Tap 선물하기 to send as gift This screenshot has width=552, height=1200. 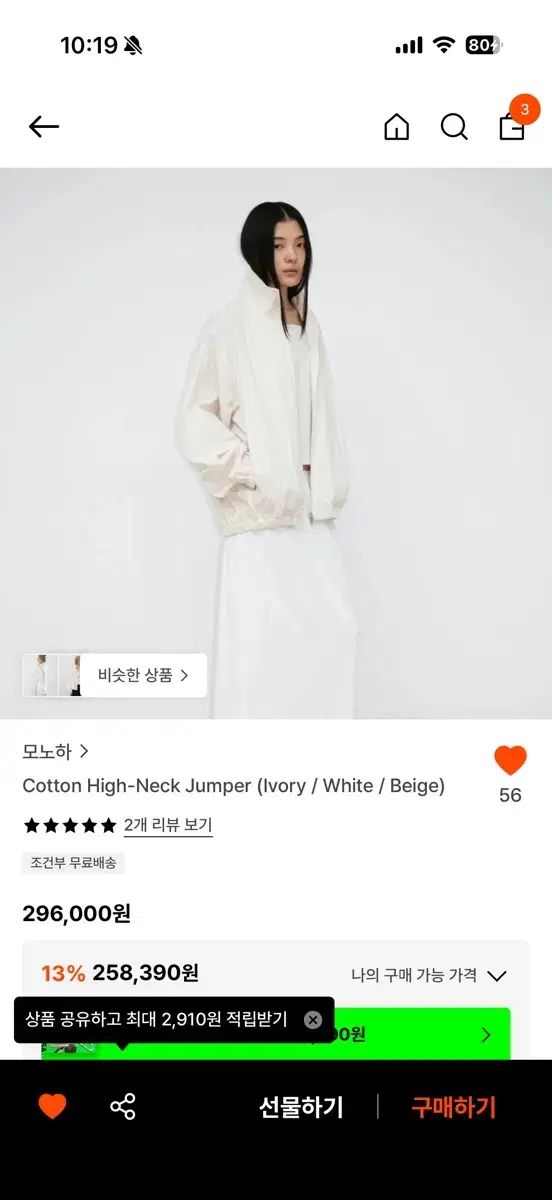click(301, 1107)
